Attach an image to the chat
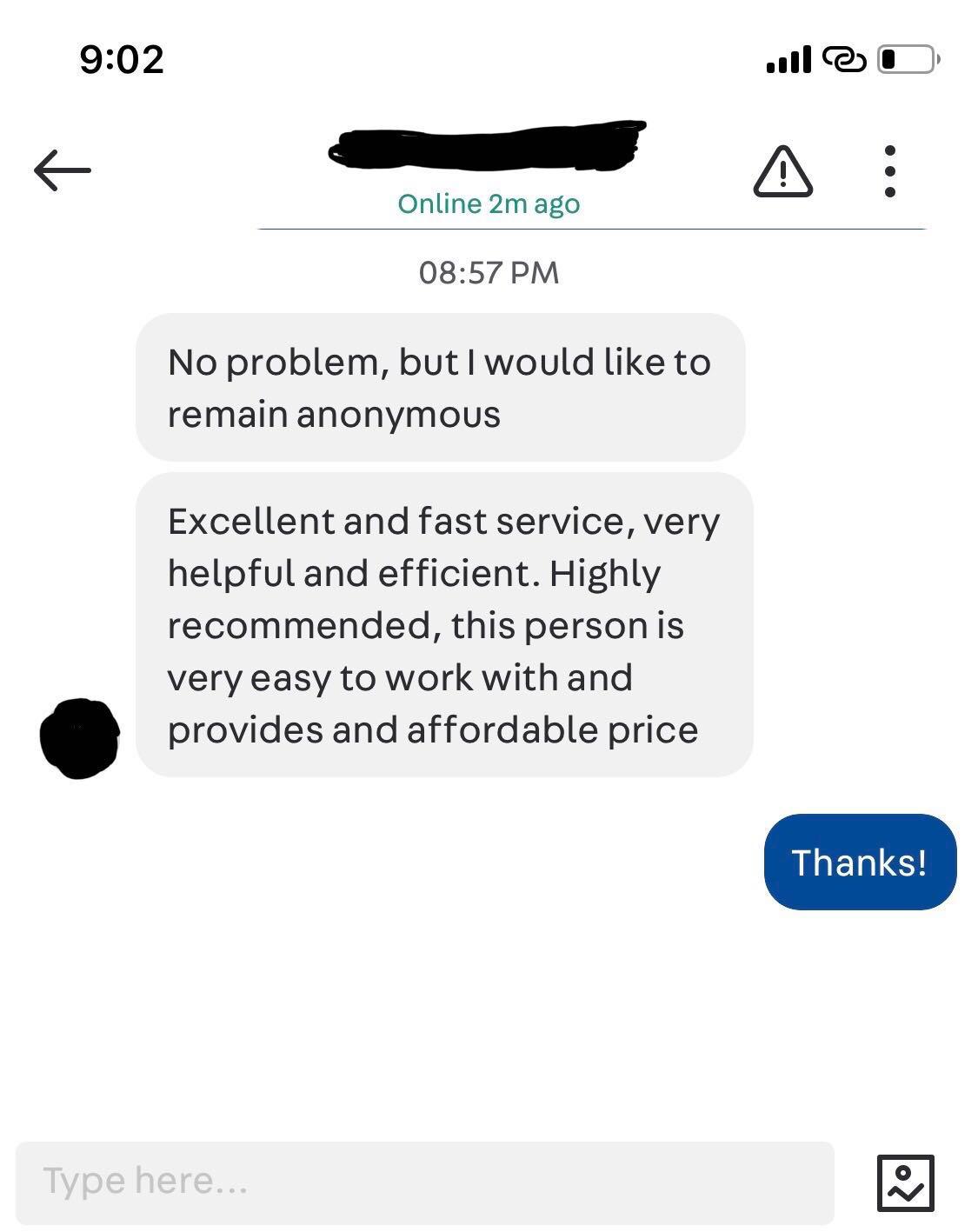 coord(905,1182)
